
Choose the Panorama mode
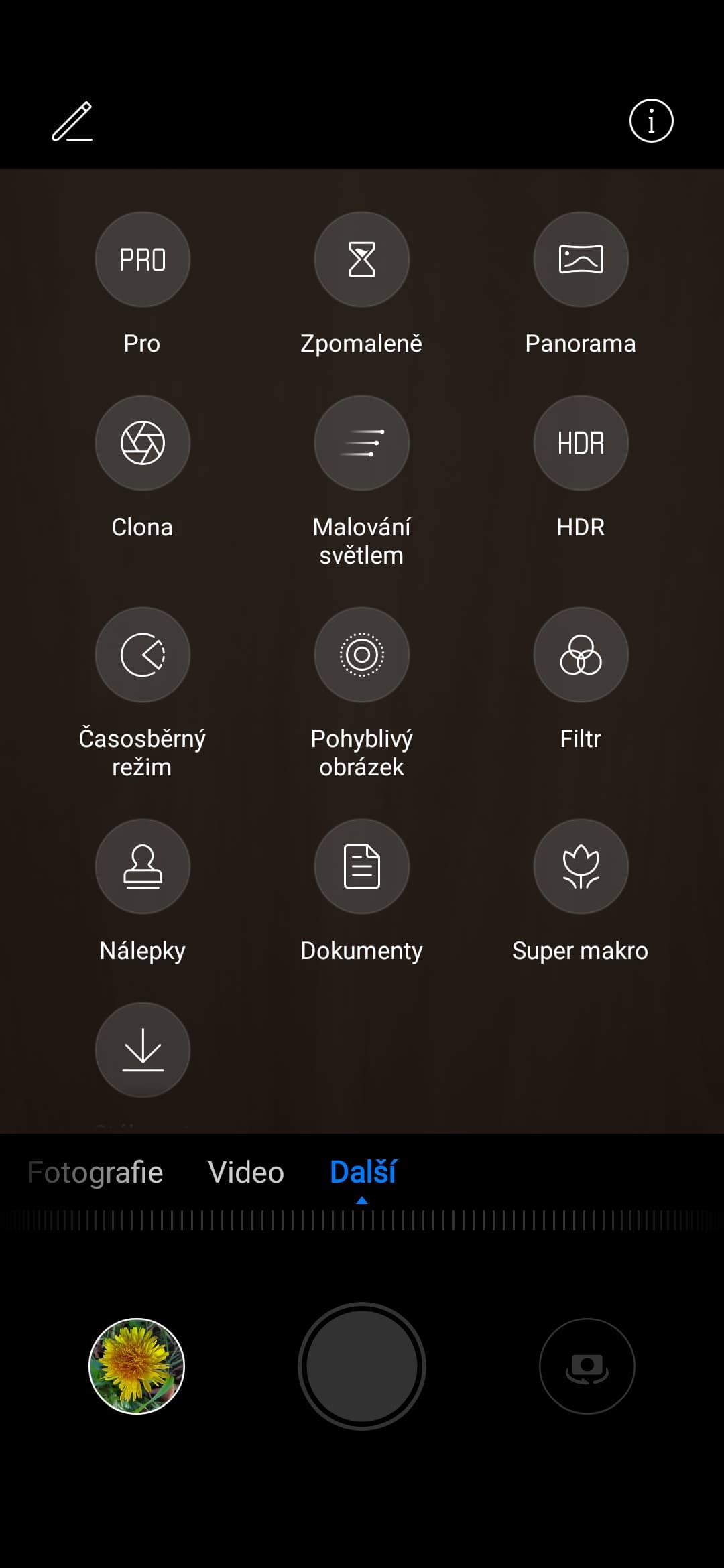point(581,260)
